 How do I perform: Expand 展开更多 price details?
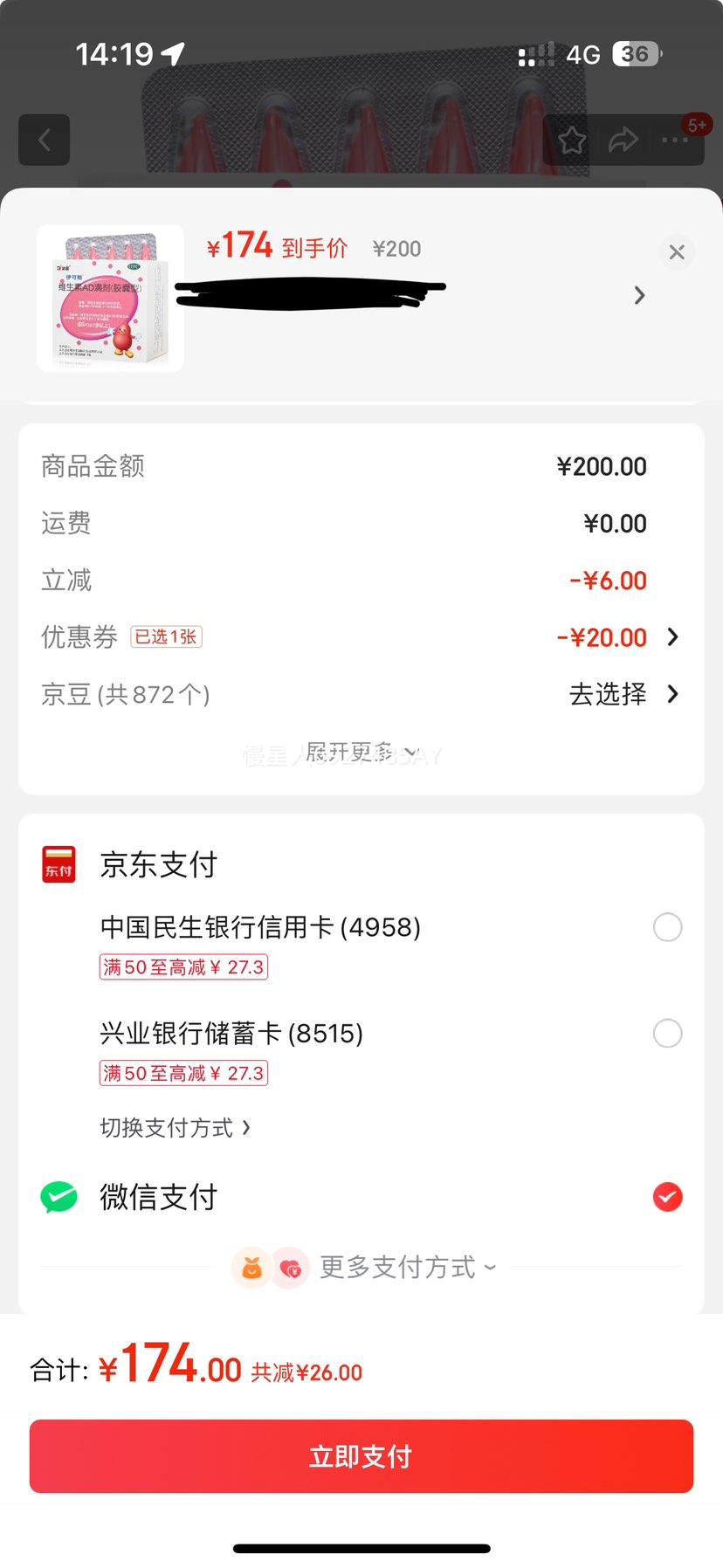coord(361,753)
